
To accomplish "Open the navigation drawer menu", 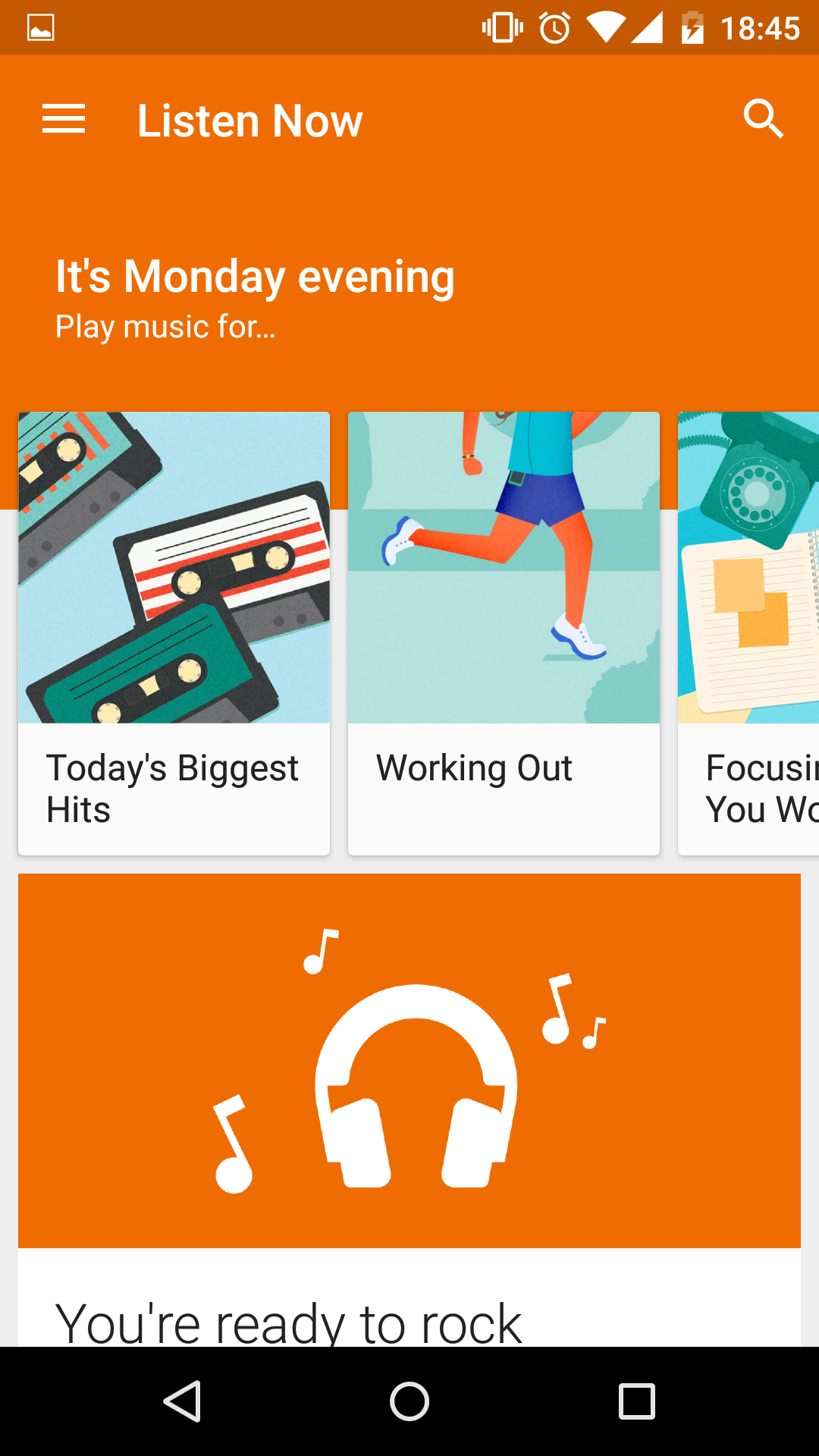I will click(64, 120).
